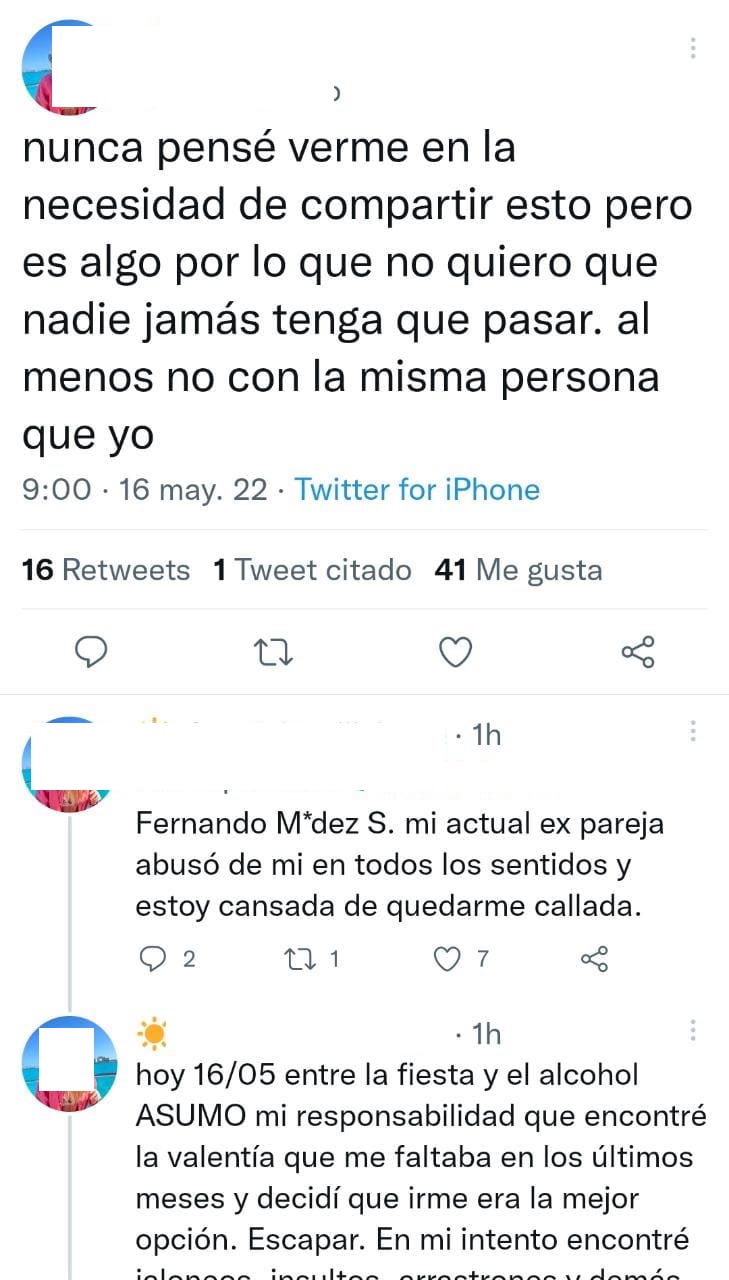Open overflow menu on Fernando M*dez S. reply
This screenshot has width=729, height=1280.
point(693,732)
